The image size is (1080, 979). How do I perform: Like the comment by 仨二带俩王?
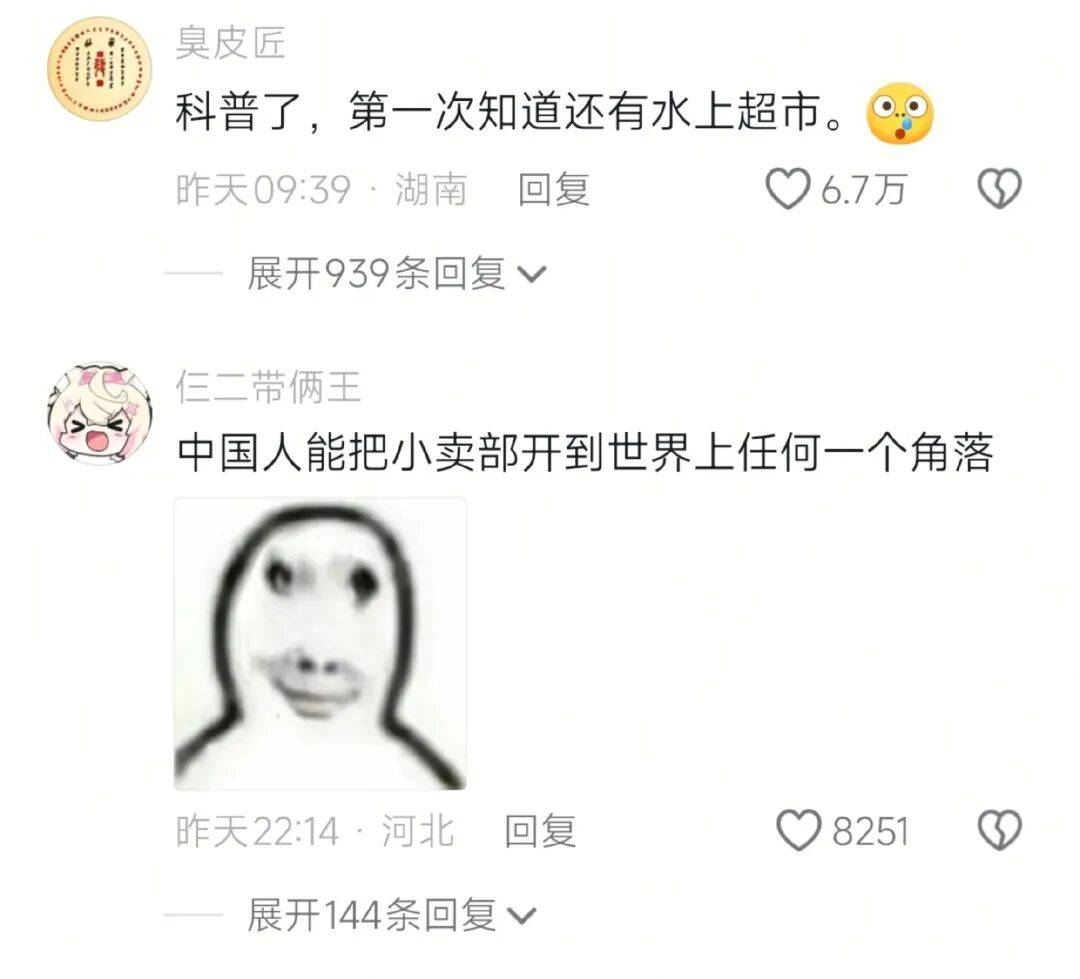tap(800, 831)
